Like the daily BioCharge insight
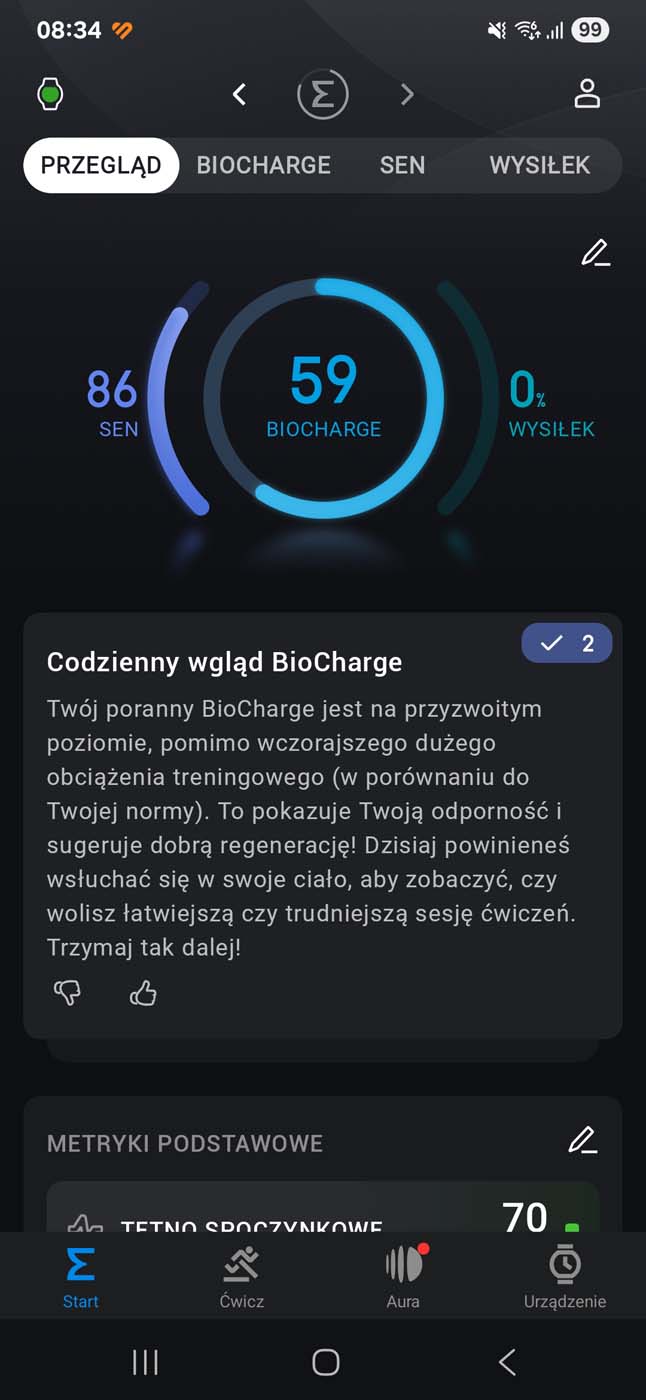646x1400 pixels. click(143, 993)
